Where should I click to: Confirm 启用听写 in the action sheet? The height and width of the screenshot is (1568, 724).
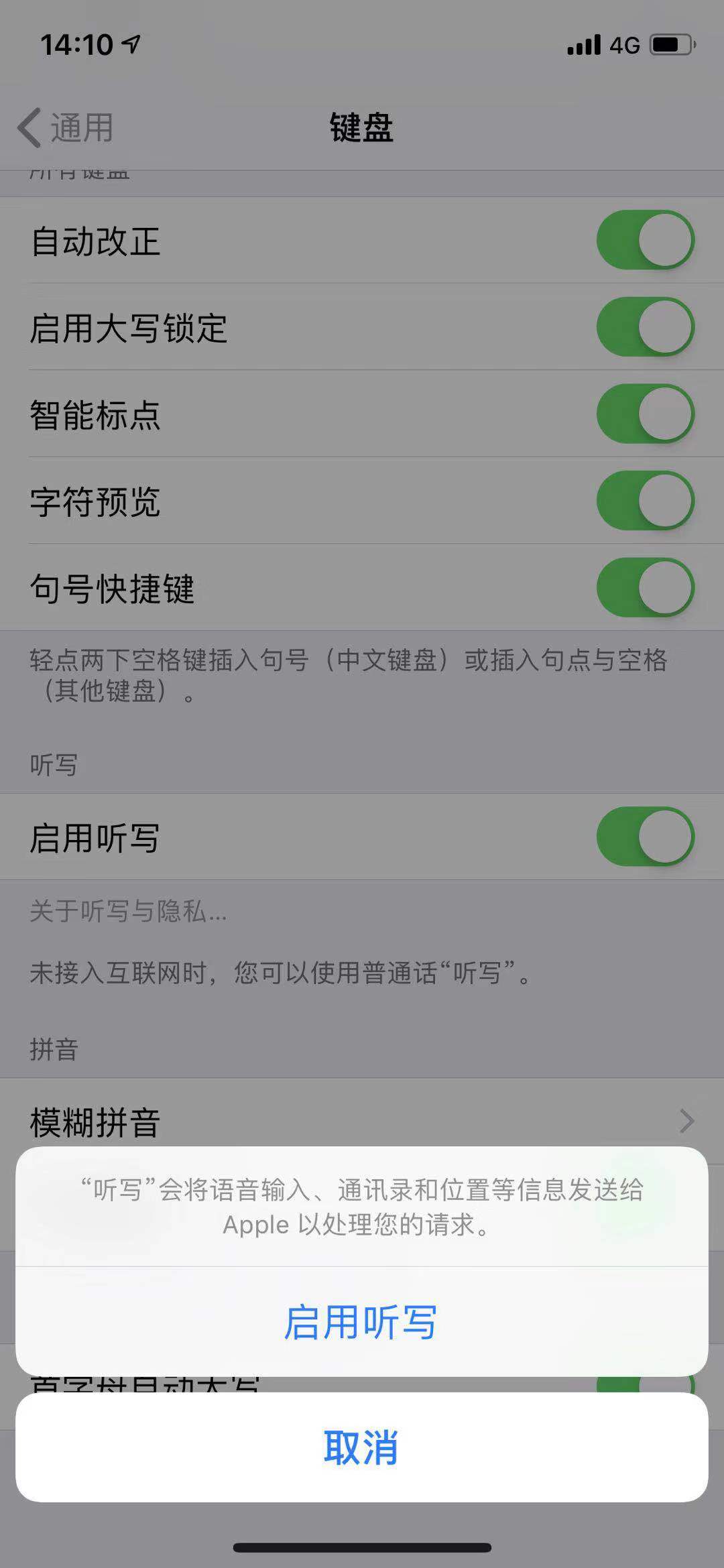[361, 1322]
